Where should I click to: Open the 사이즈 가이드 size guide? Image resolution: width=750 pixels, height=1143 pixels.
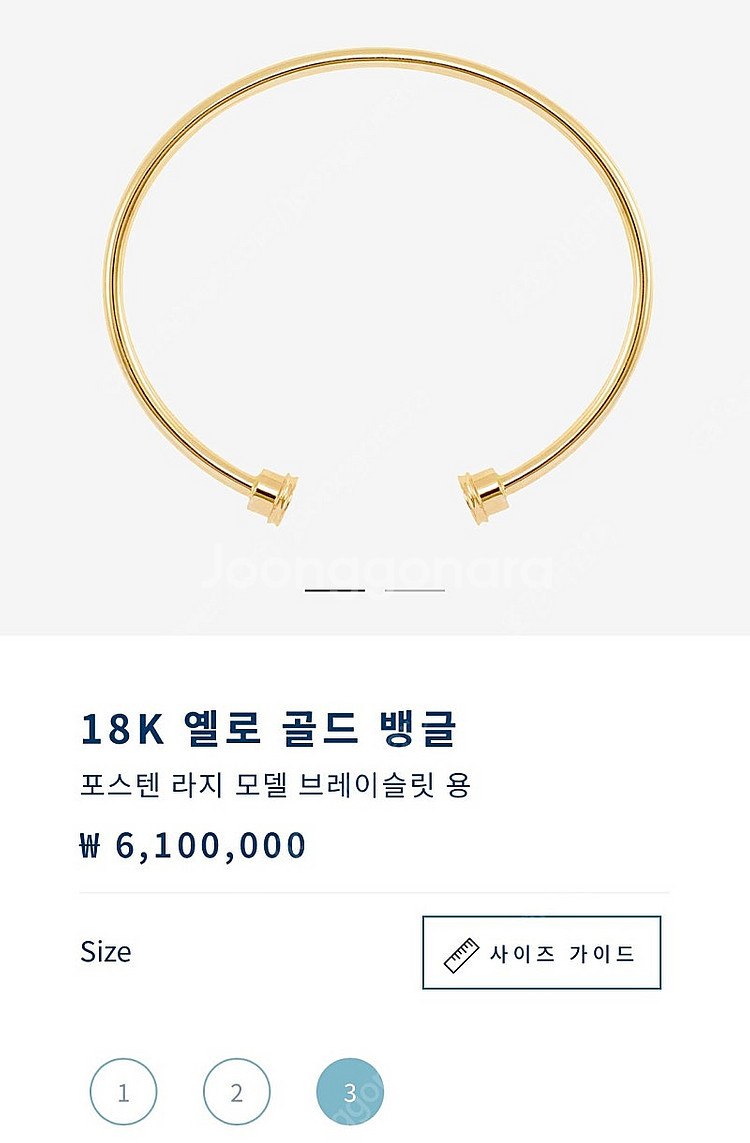click(541, 952)
